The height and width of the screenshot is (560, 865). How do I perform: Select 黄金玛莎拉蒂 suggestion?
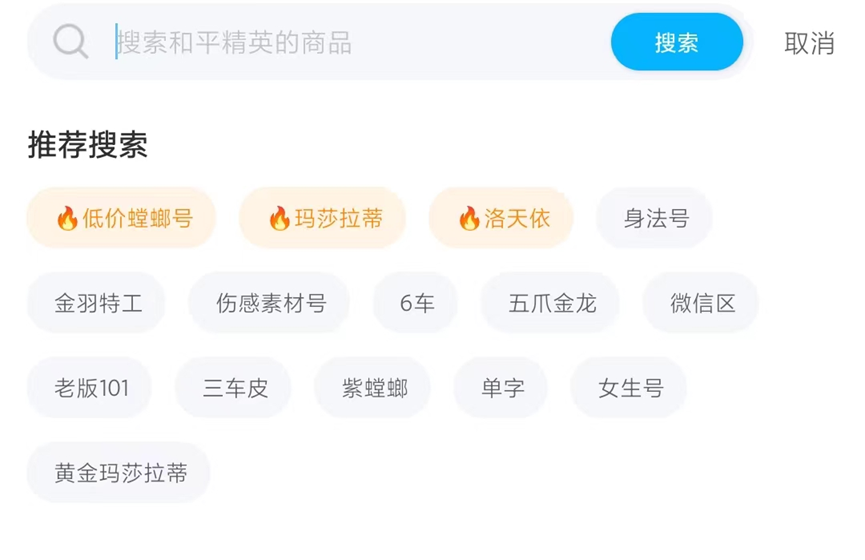tap(119, 472)
